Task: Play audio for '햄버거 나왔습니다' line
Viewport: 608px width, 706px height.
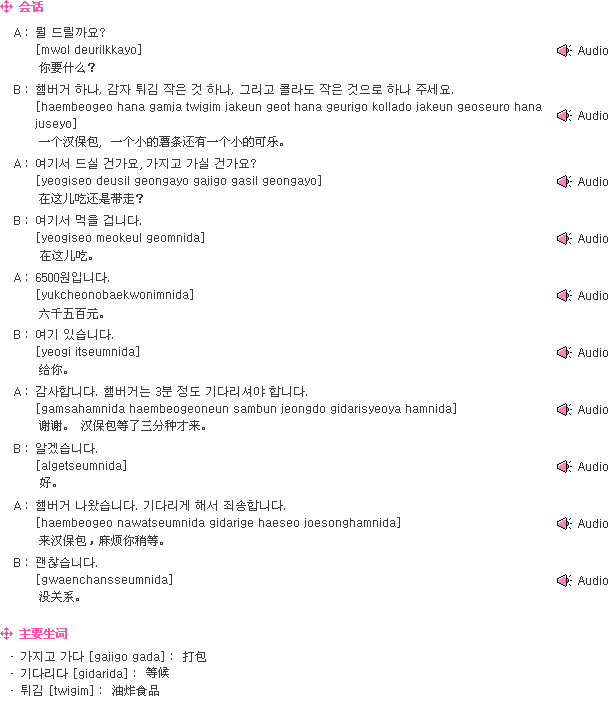Action: coord(582,524)
